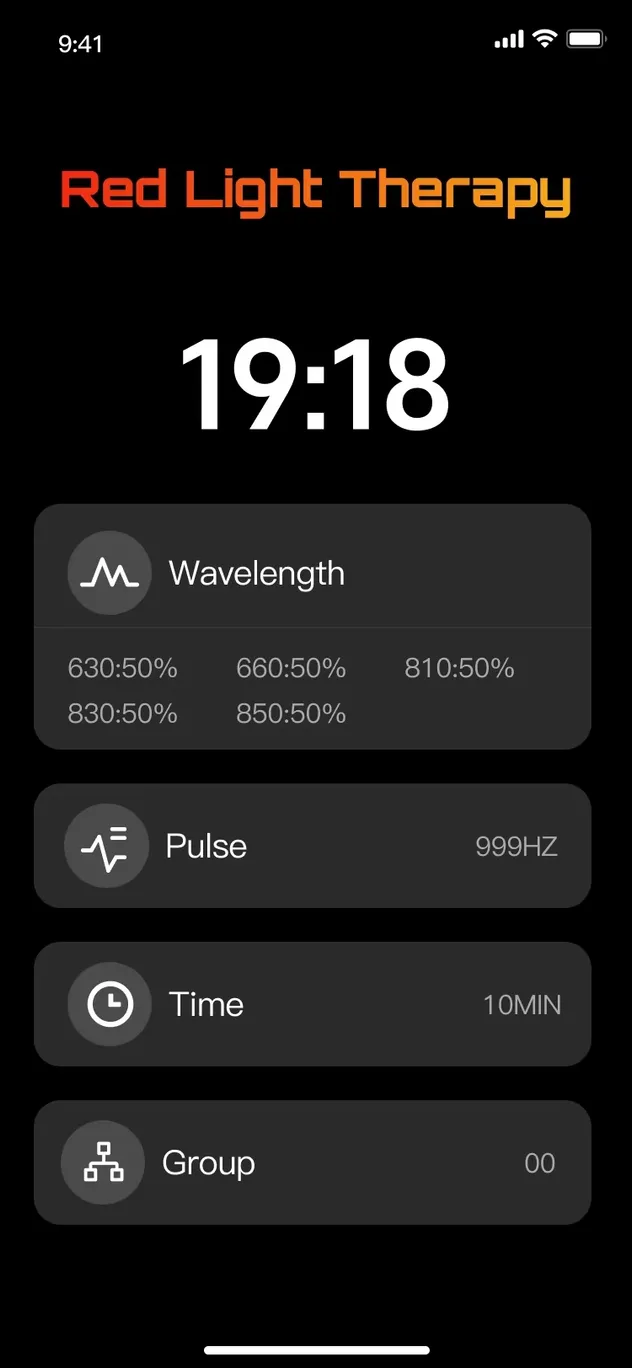Open the Group setting row
This screenshot has height=1368, width=632.
coord(312,1162)
